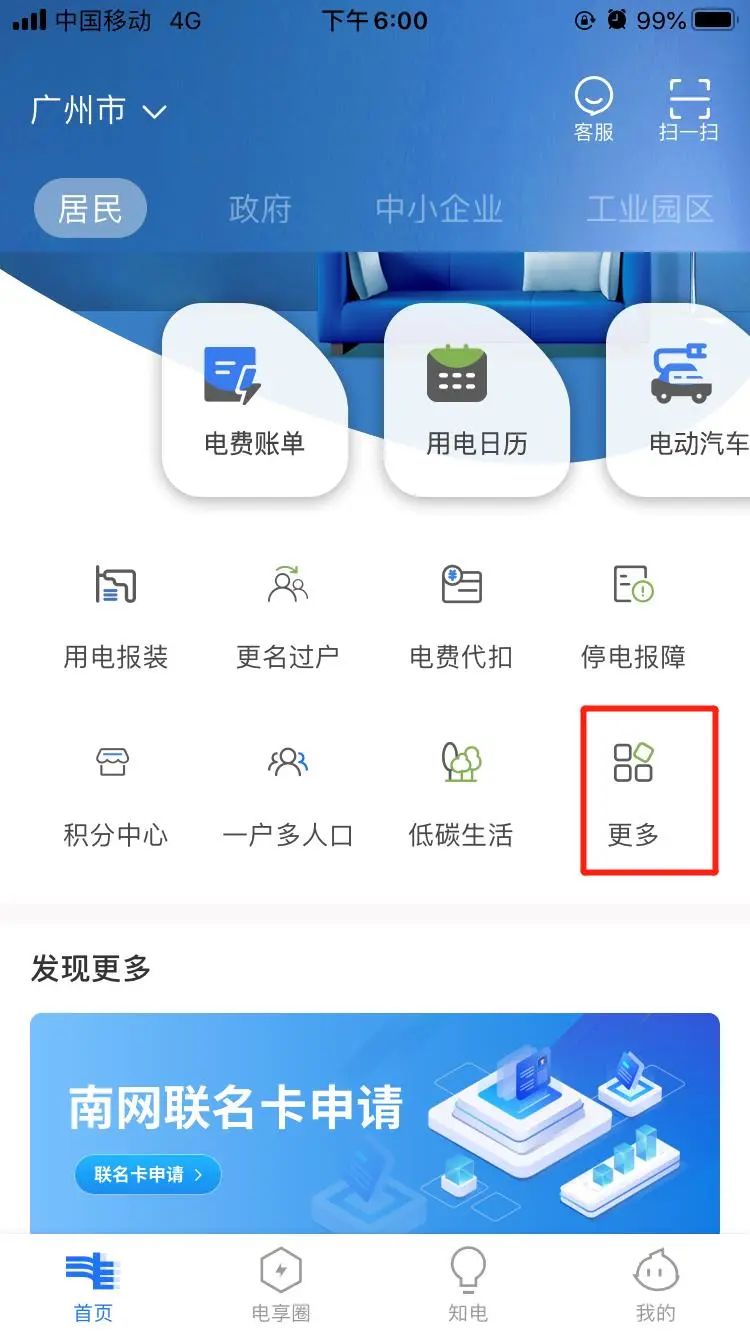Switch to the 政府 tab

point(260,209)
